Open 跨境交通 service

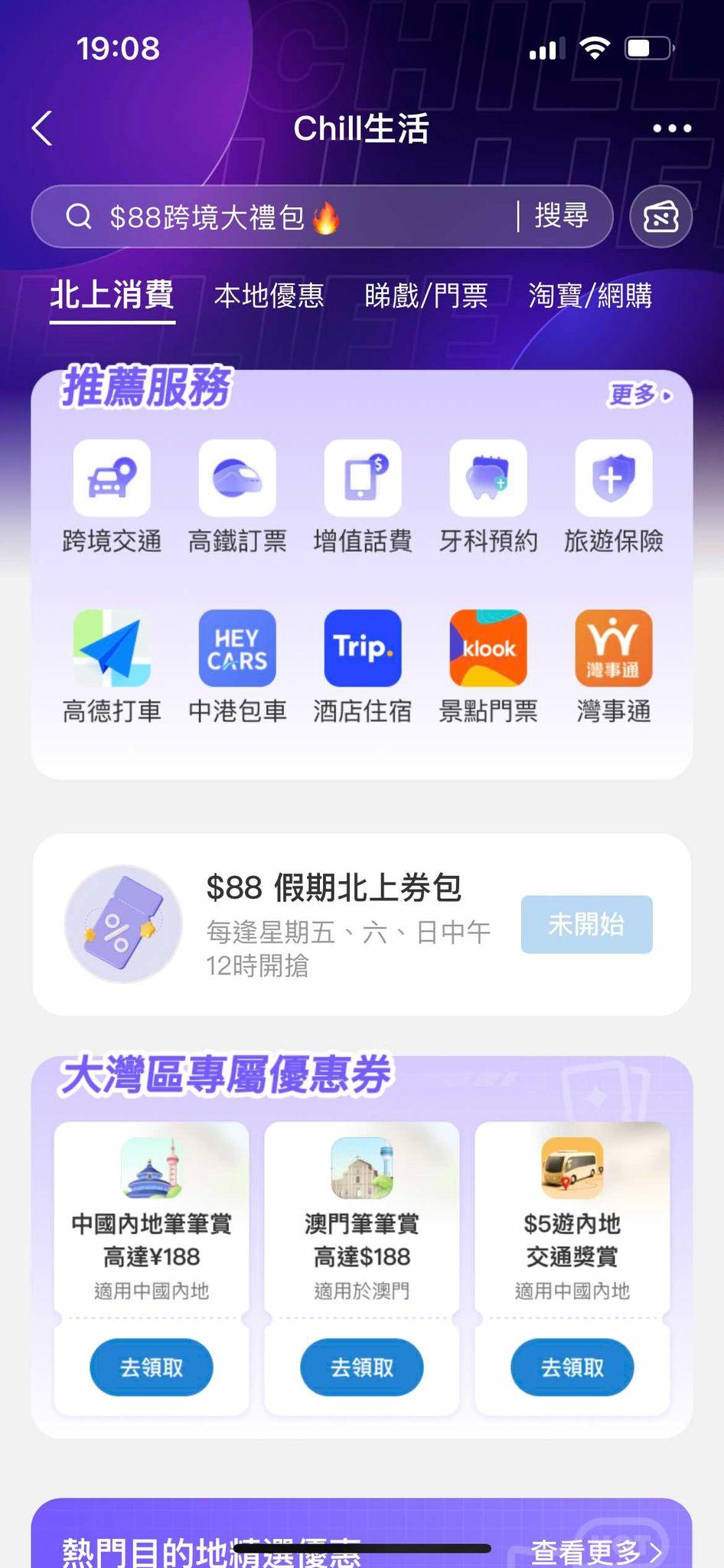click(112, 495)
